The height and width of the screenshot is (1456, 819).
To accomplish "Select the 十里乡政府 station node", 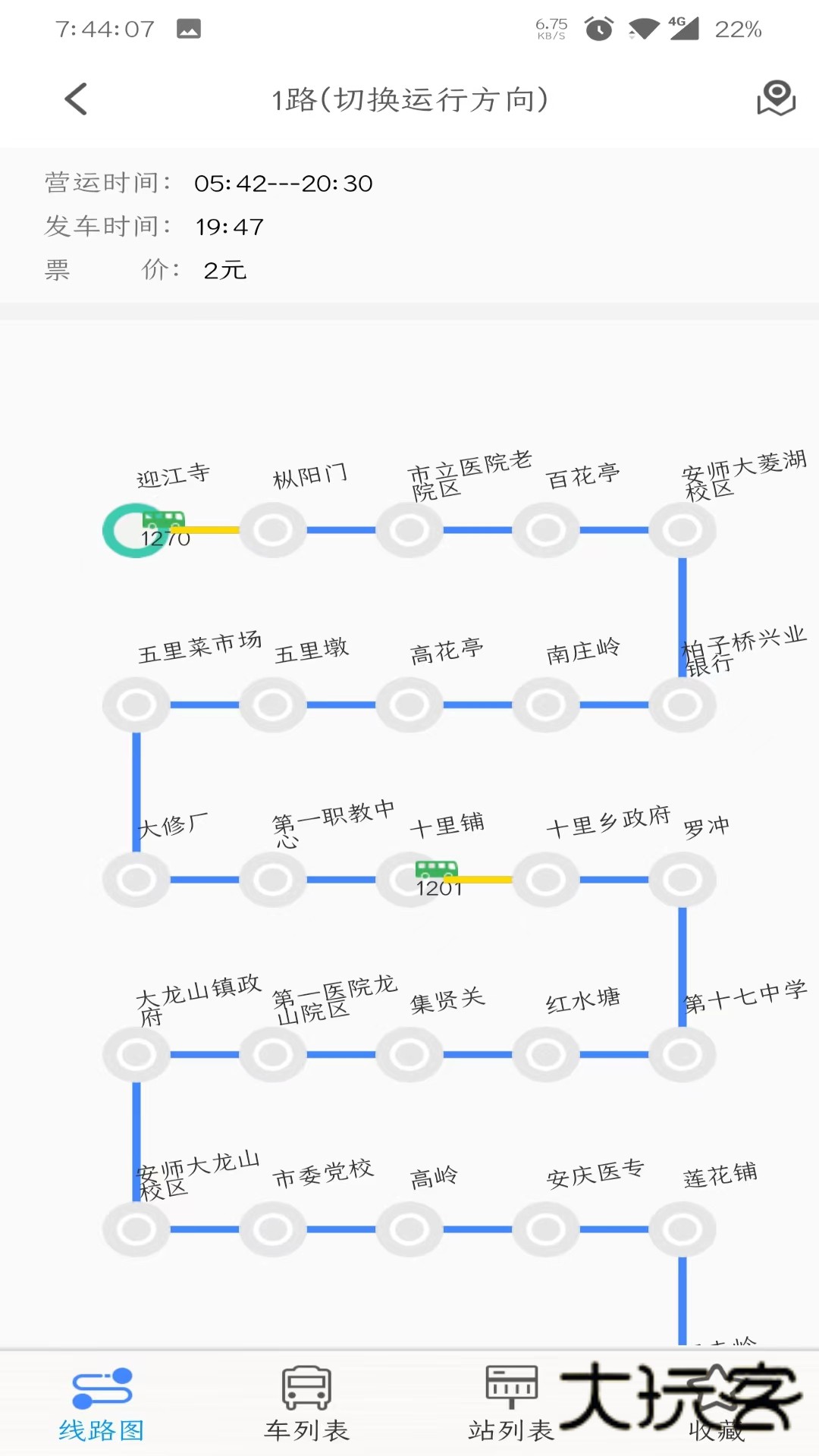I will click(x=547, y=878).
